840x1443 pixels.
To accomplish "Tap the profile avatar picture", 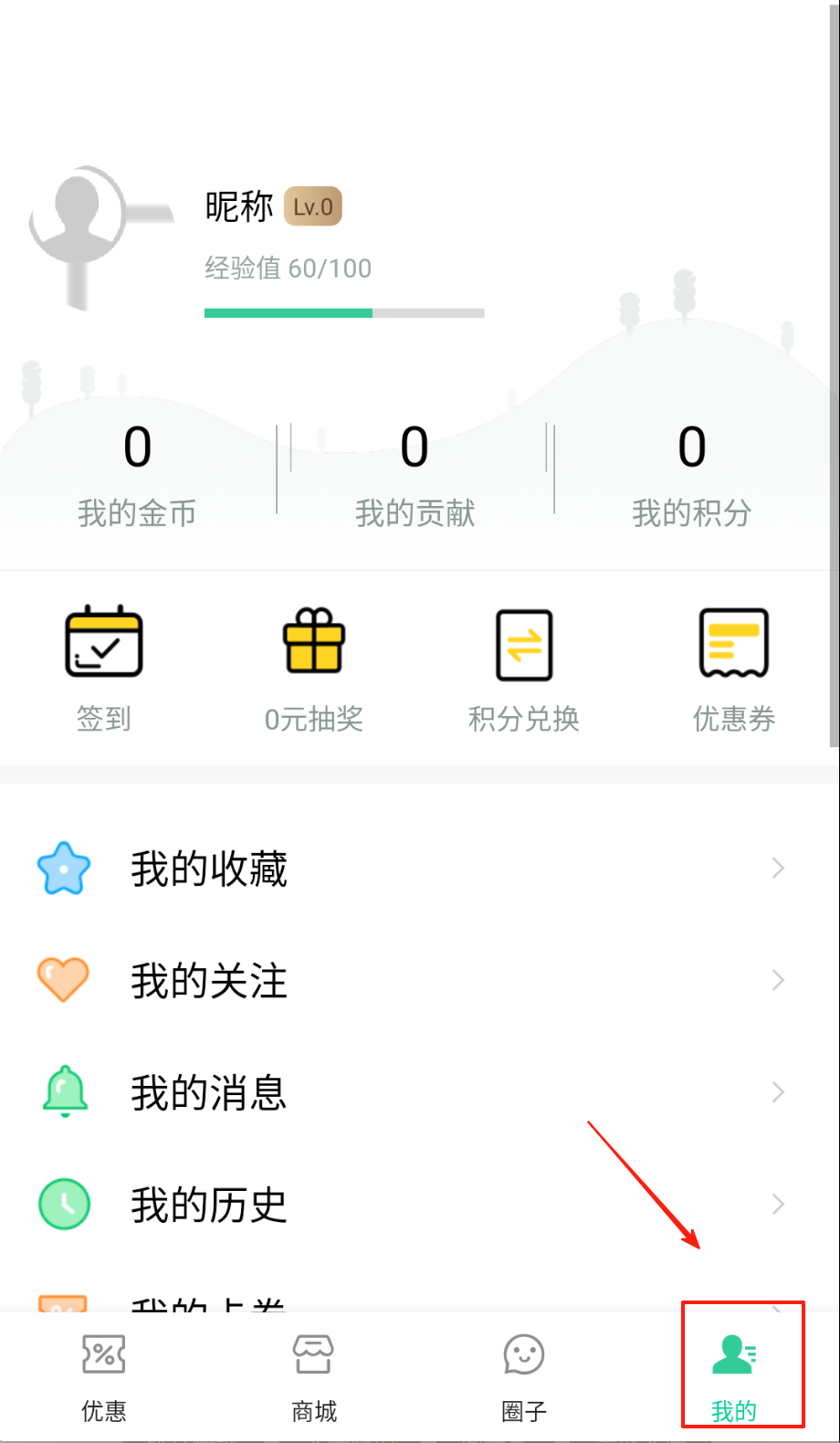I will click(x=78, y=216).
